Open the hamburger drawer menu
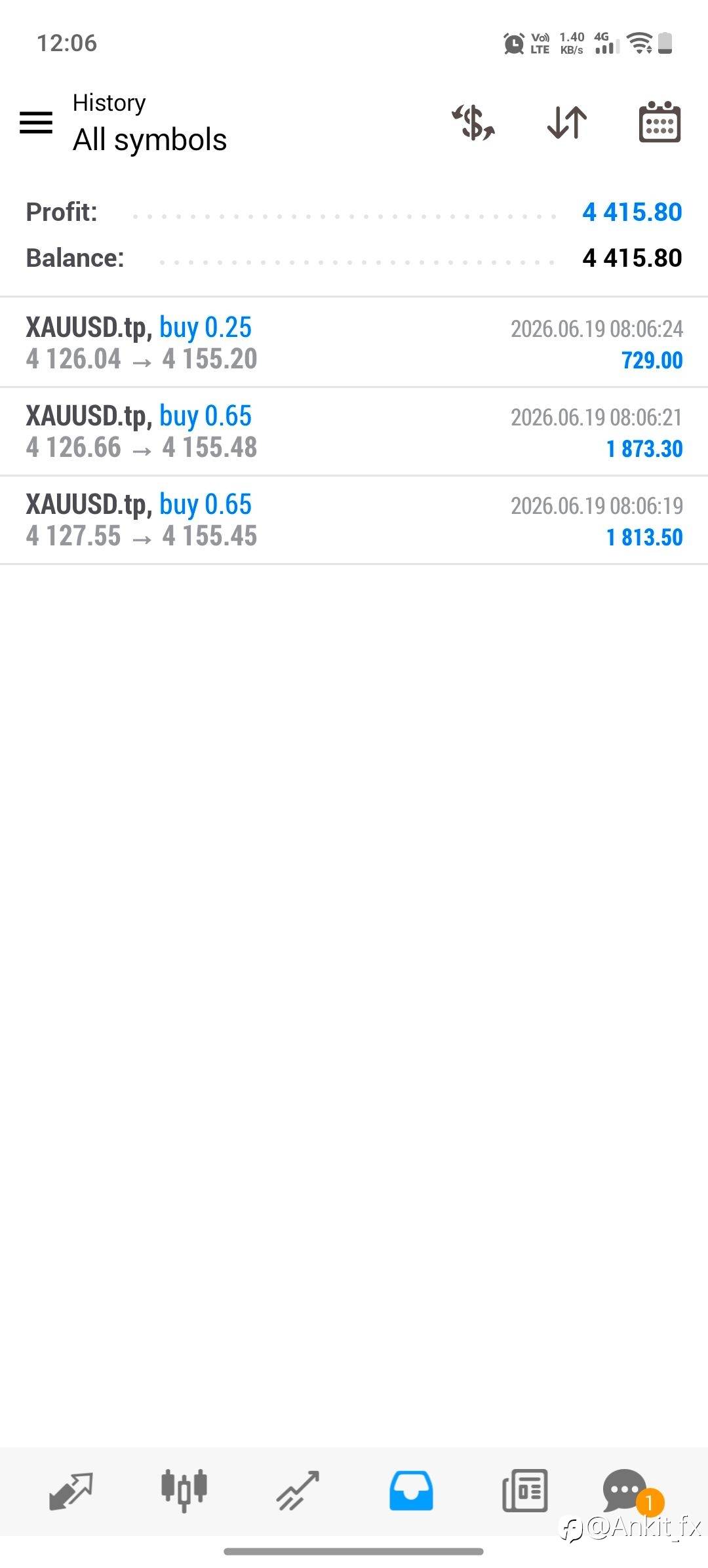 pos(36,123)
